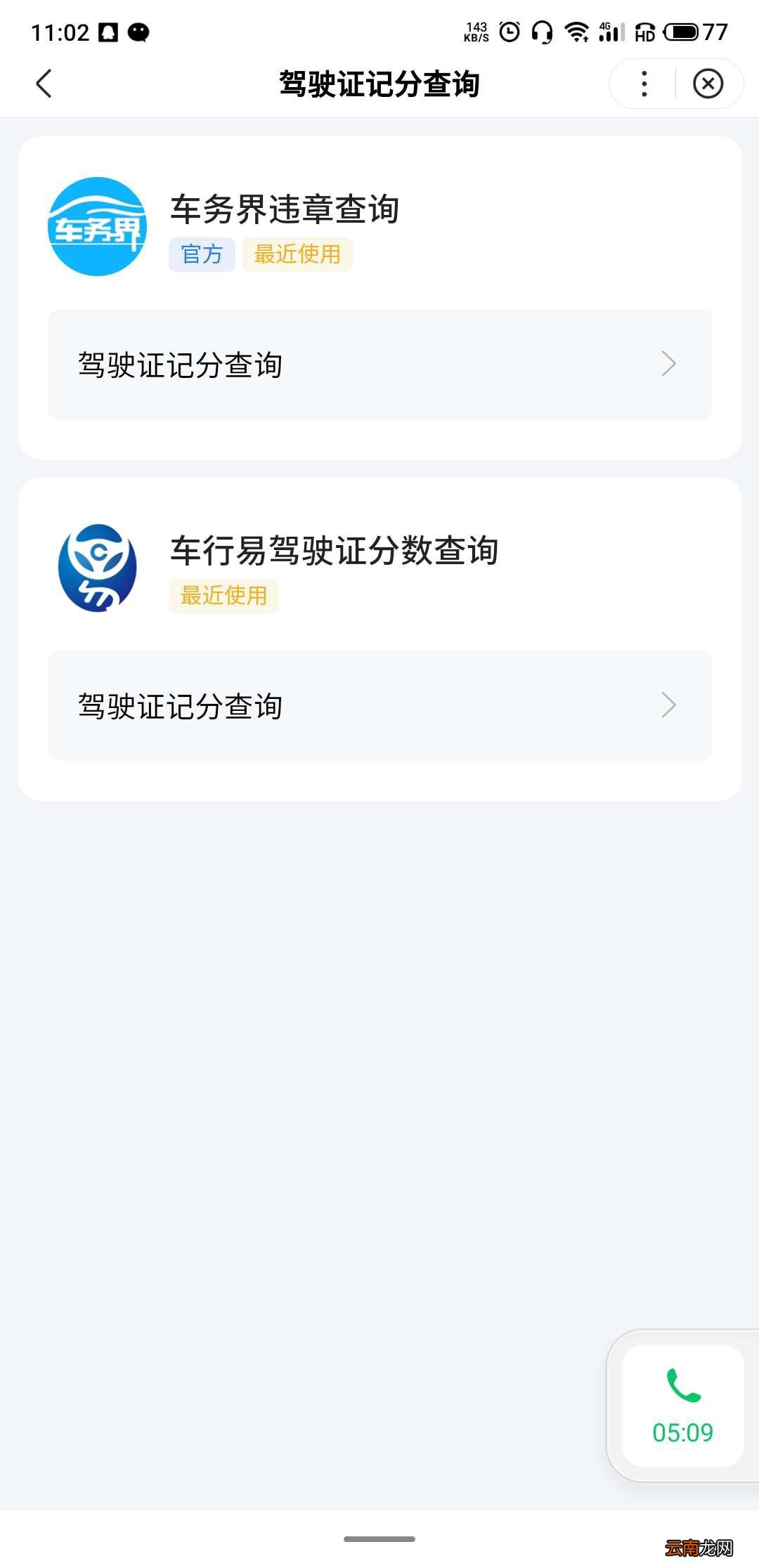
Task: Tap the 官方 official badge
Action: pos(202,255)
